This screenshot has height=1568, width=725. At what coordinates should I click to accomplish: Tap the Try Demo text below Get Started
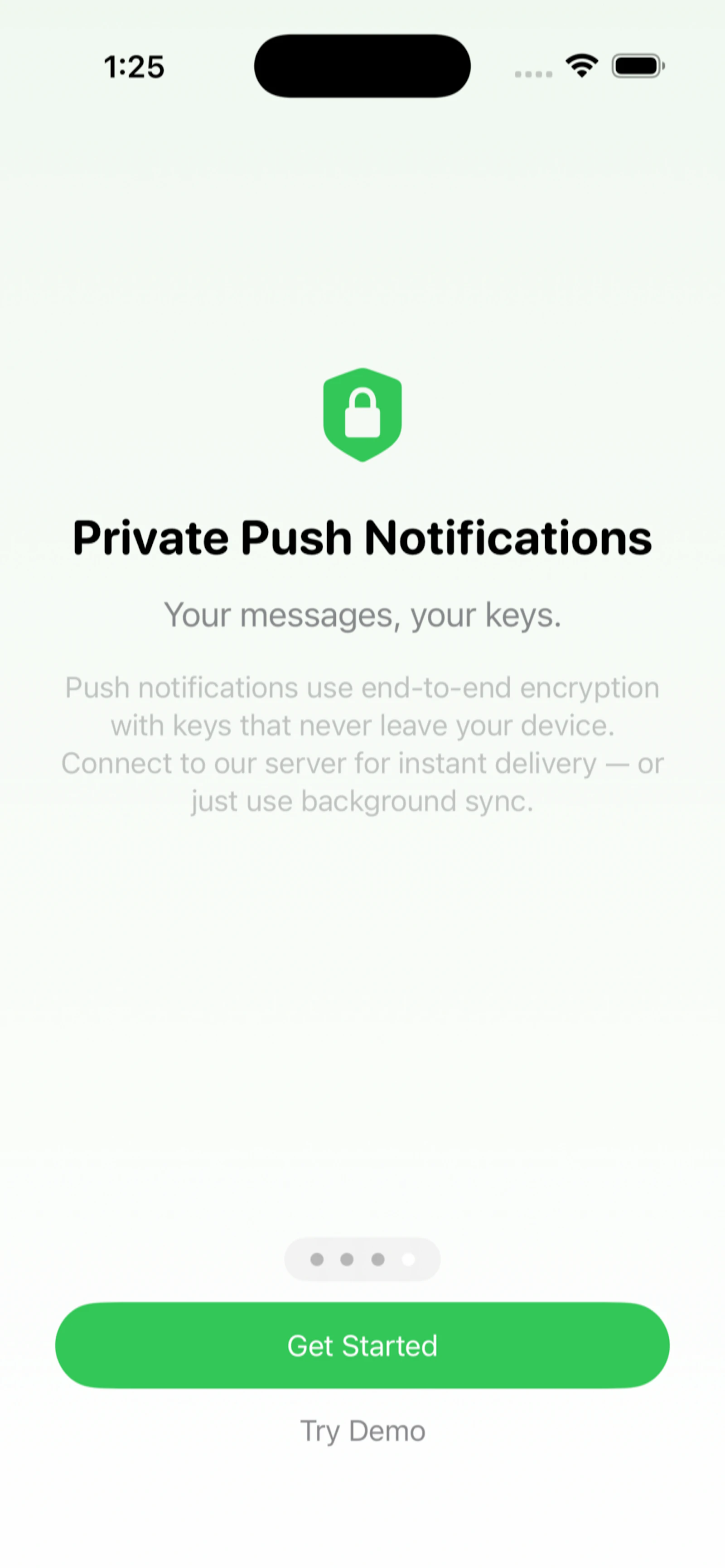363,1431
